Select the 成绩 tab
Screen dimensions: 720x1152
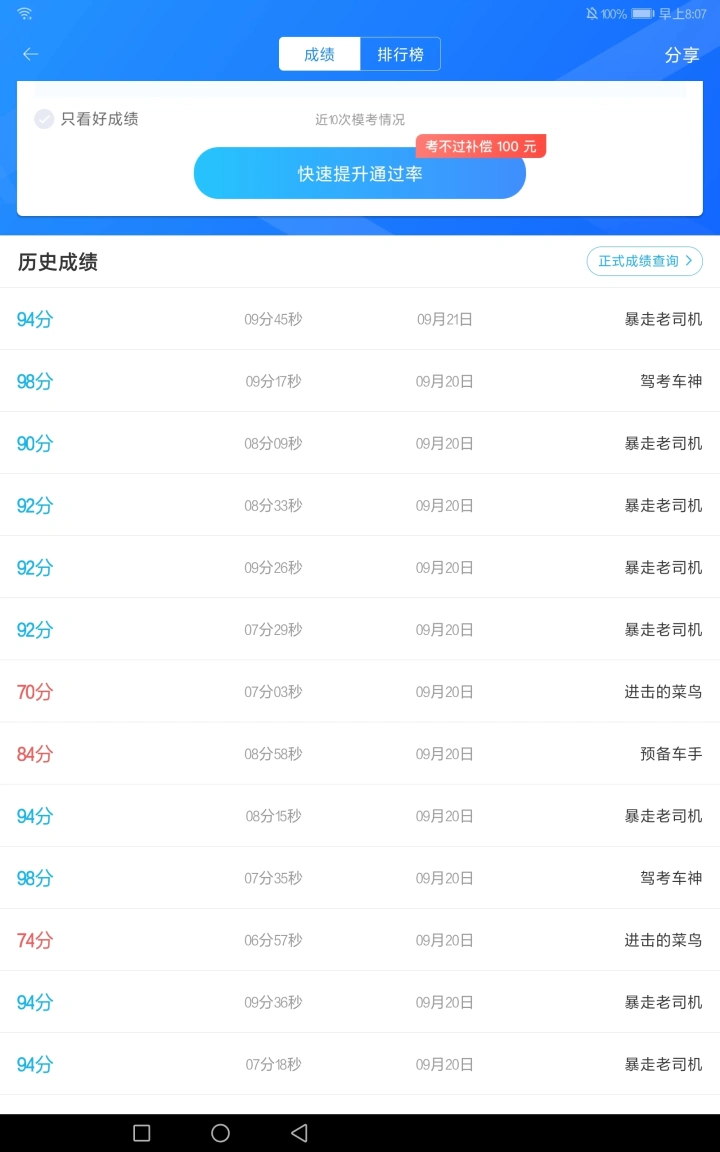(x=320, y=54)
